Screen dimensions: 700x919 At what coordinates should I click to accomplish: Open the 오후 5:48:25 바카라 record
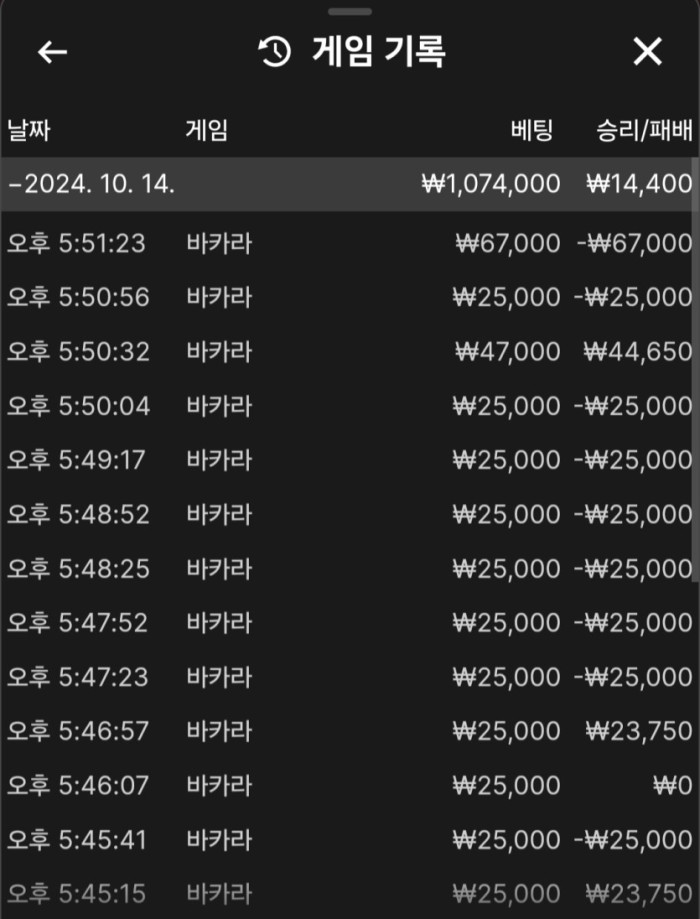coord(349,568)
